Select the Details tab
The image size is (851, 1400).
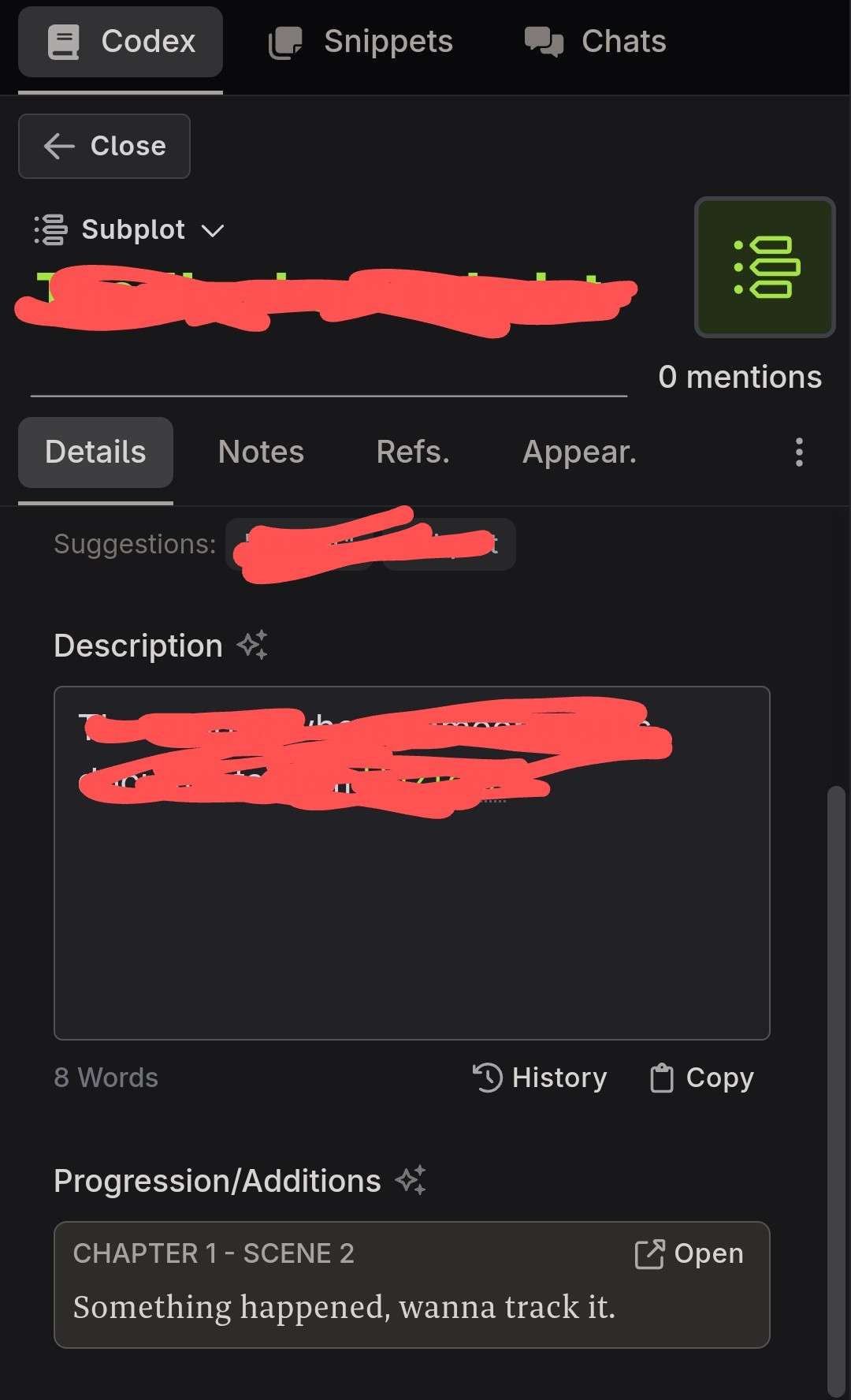coord(95,452)
